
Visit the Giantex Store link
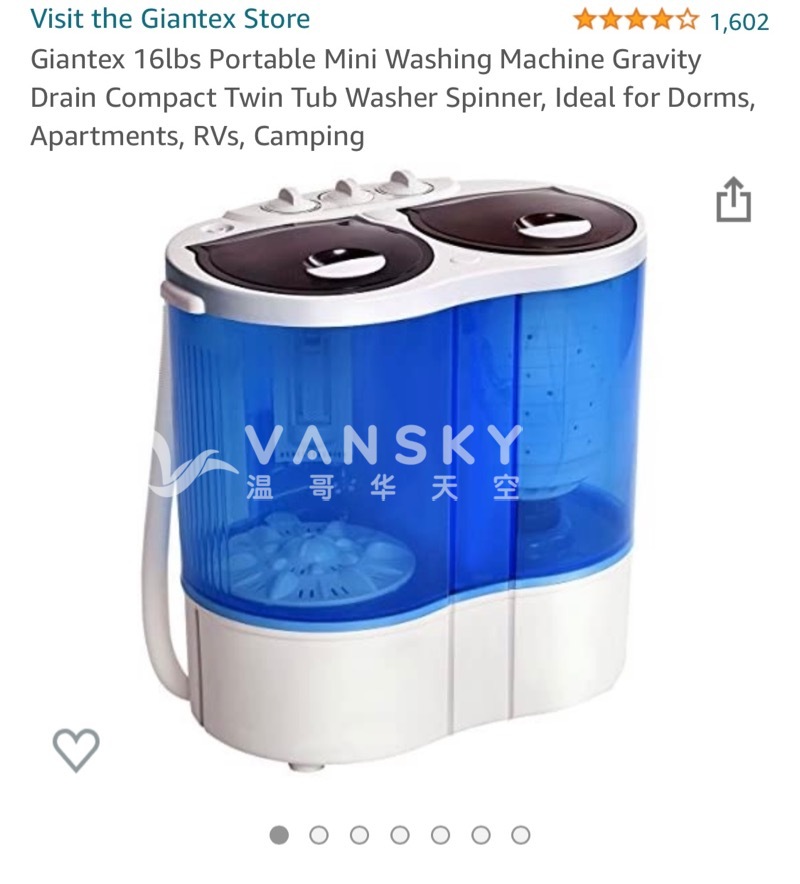(x=170, y=19)
